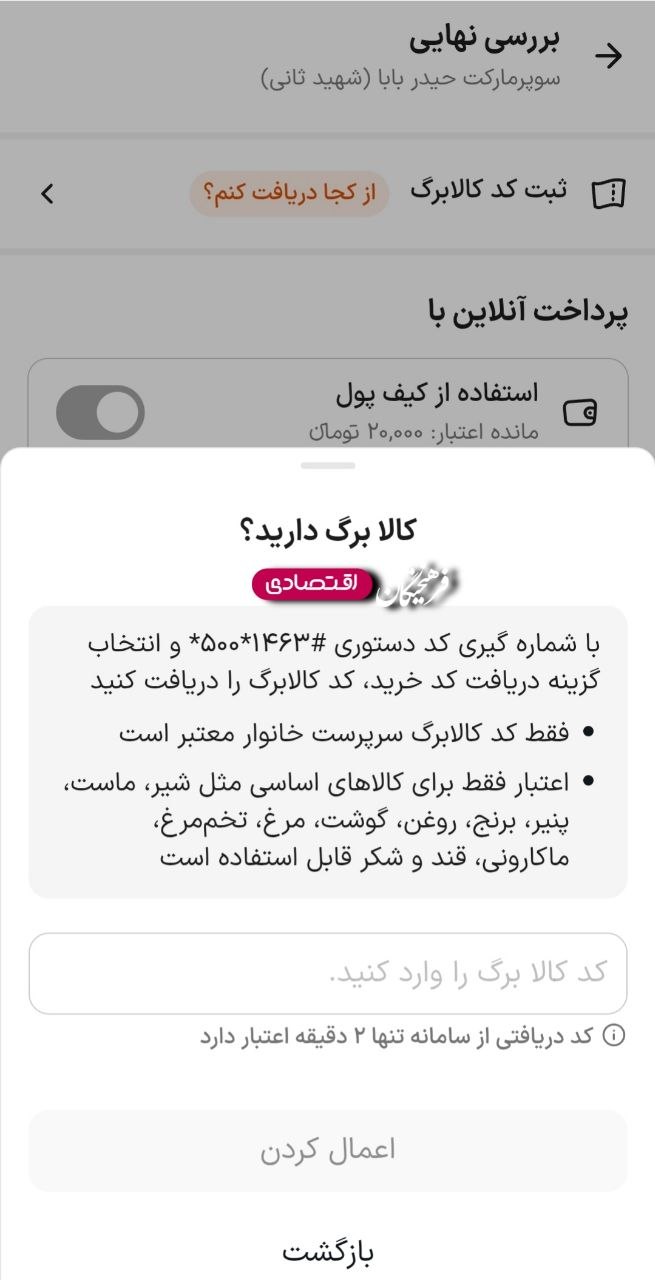This screenshot has width=655, height=1280.
Task: Tap the اعمال کردن button
Action: click(x=328, y=1150)
